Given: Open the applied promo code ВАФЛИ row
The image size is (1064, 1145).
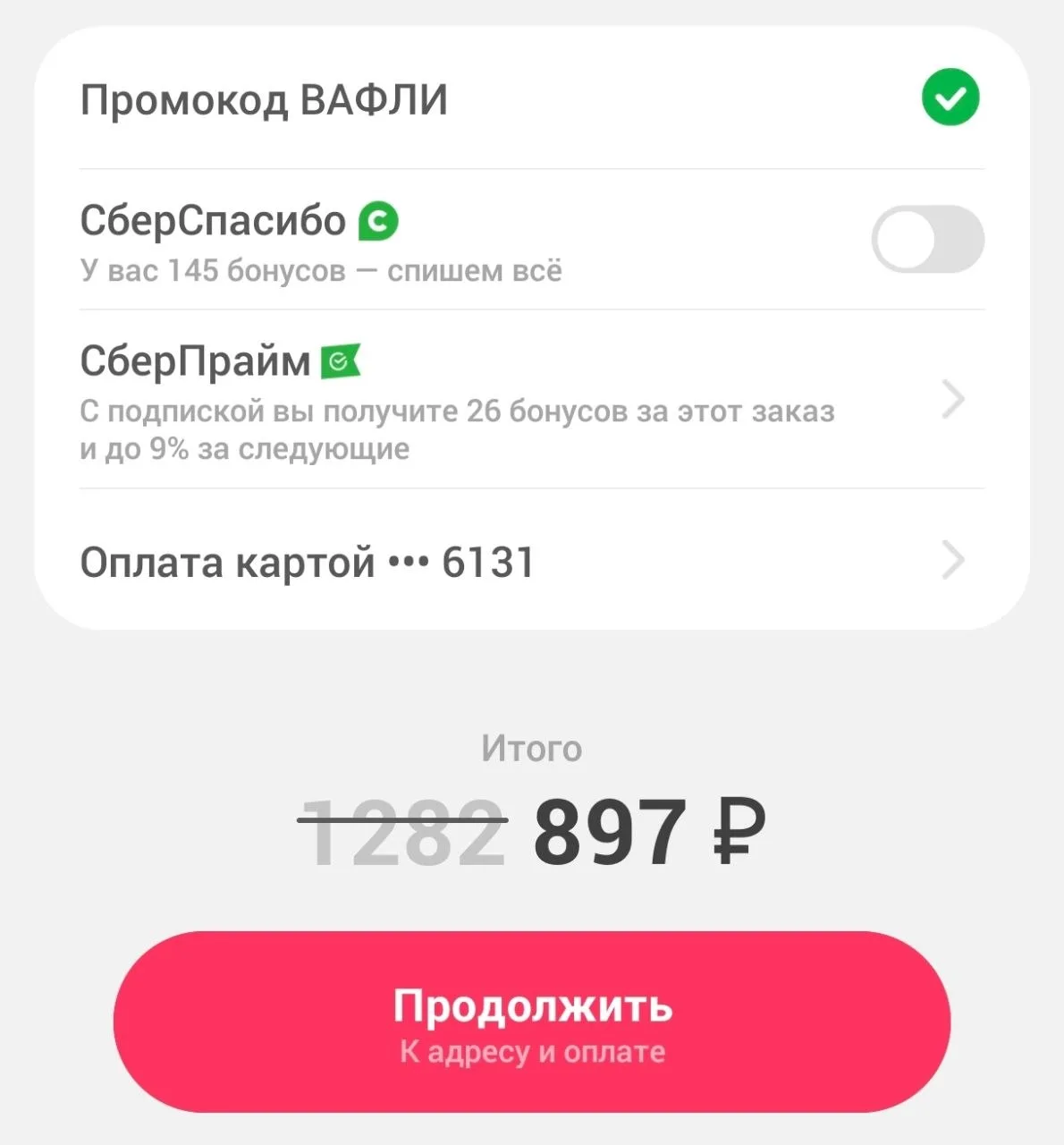Looking at the screenshot, I should pos(531,98).
